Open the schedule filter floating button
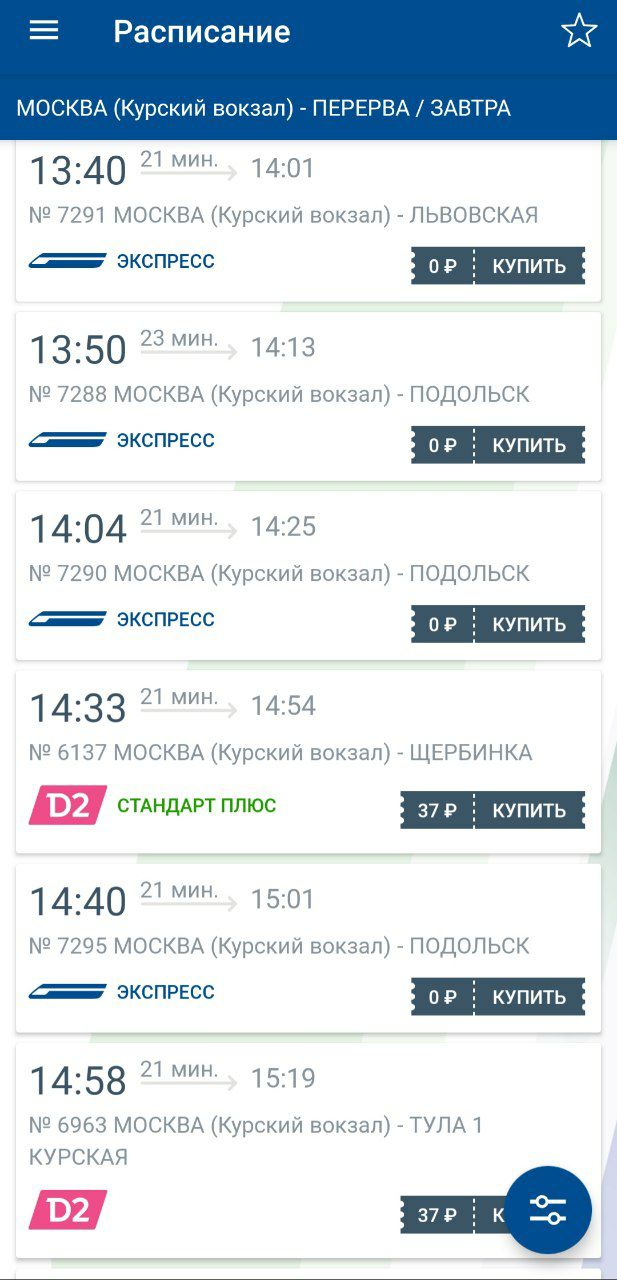The width and height of the screenshot is (617, 1280). [x=548, y=1210]
